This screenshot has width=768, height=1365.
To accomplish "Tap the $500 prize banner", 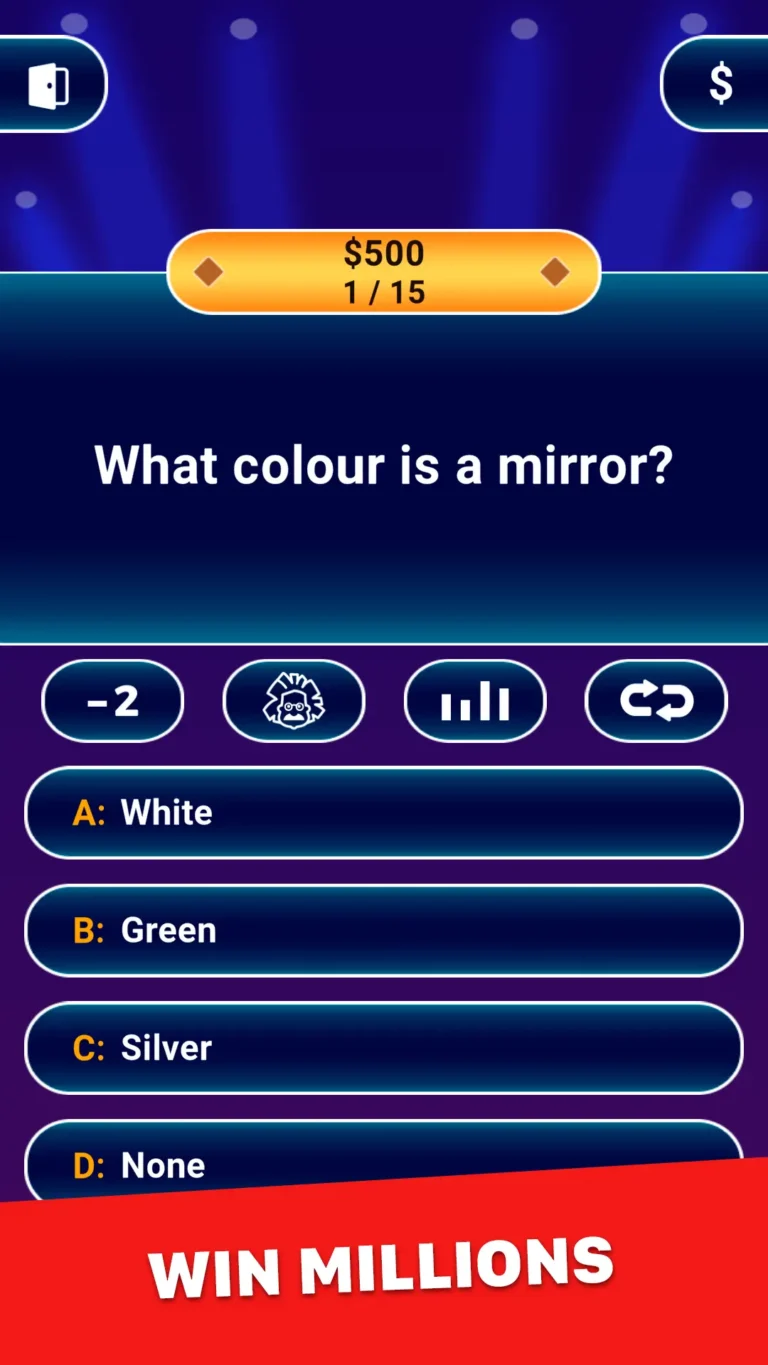I will pos(384,253).
